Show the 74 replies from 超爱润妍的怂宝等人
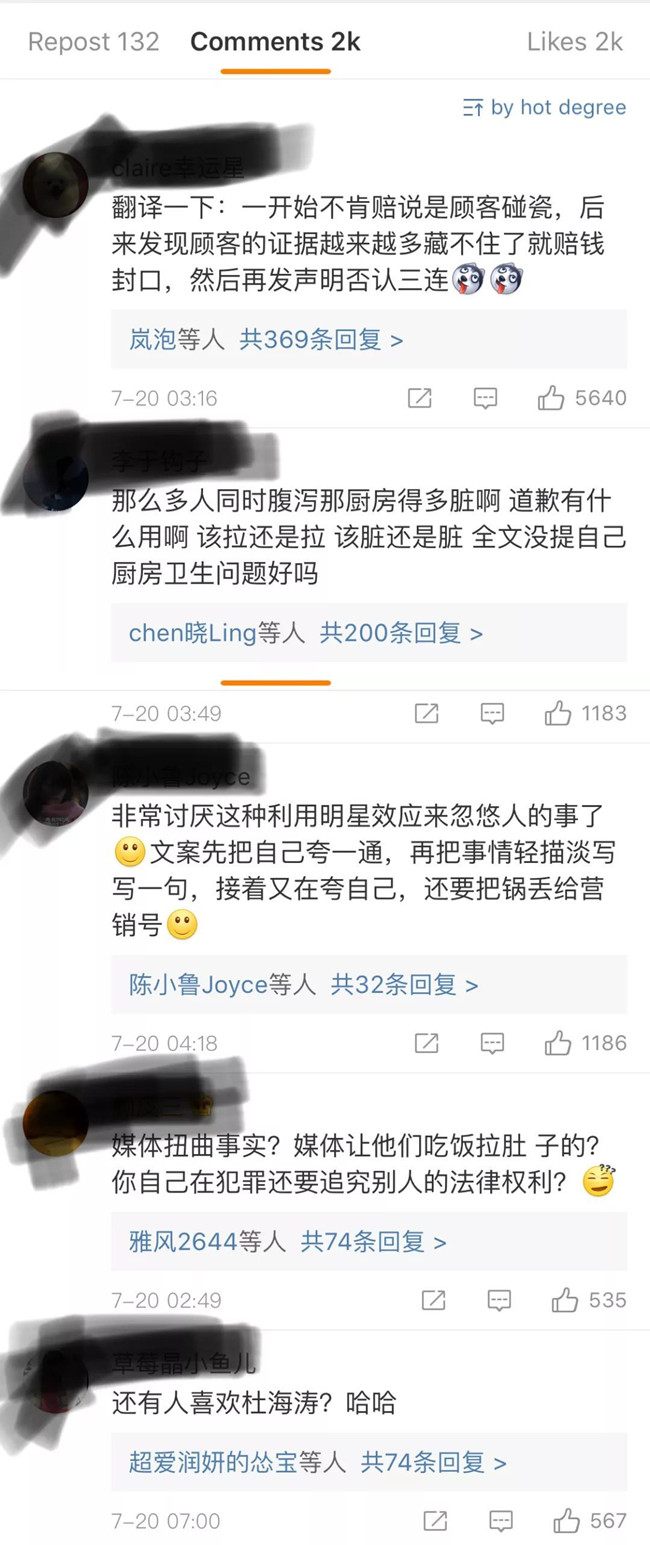This screenshot has width=650, height=1545. click(x=317, y=1463)
